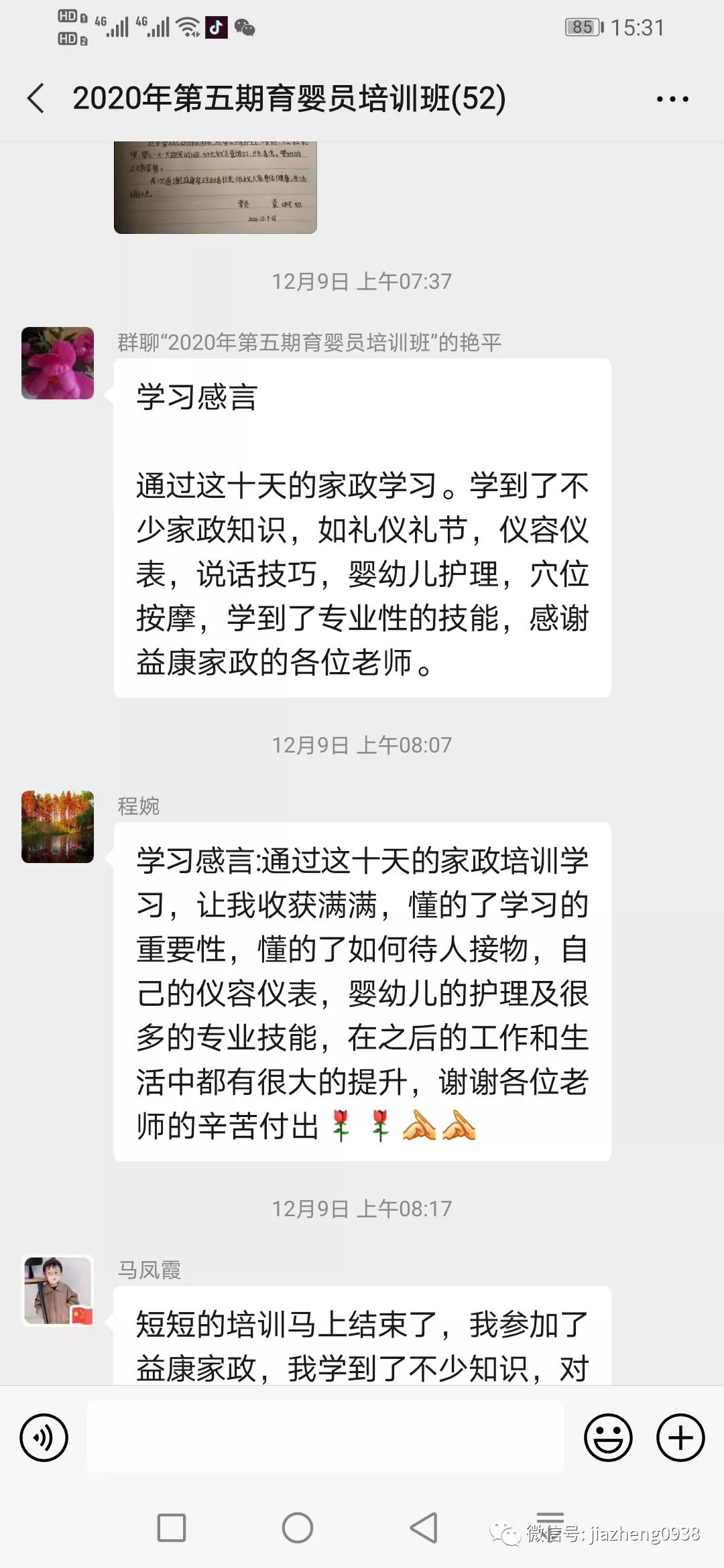Open the handwritten note image
This screenshot has width=724, height=1568.
click(x=215, y=188)
